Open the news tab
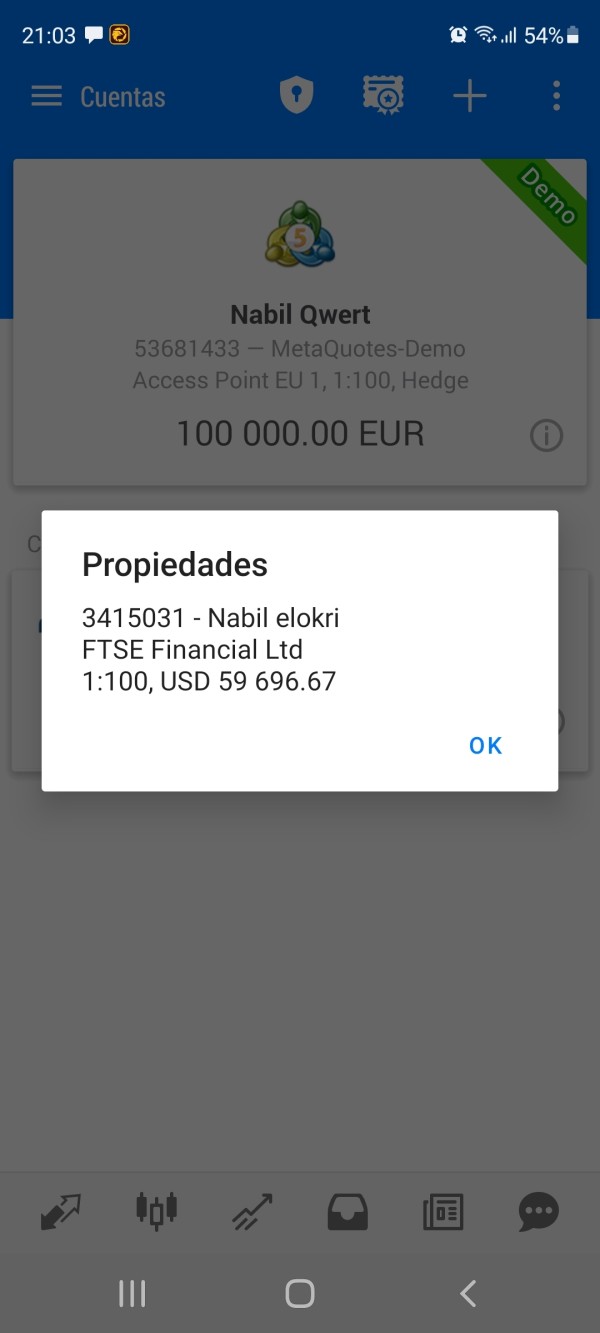 click(443, 1213)
